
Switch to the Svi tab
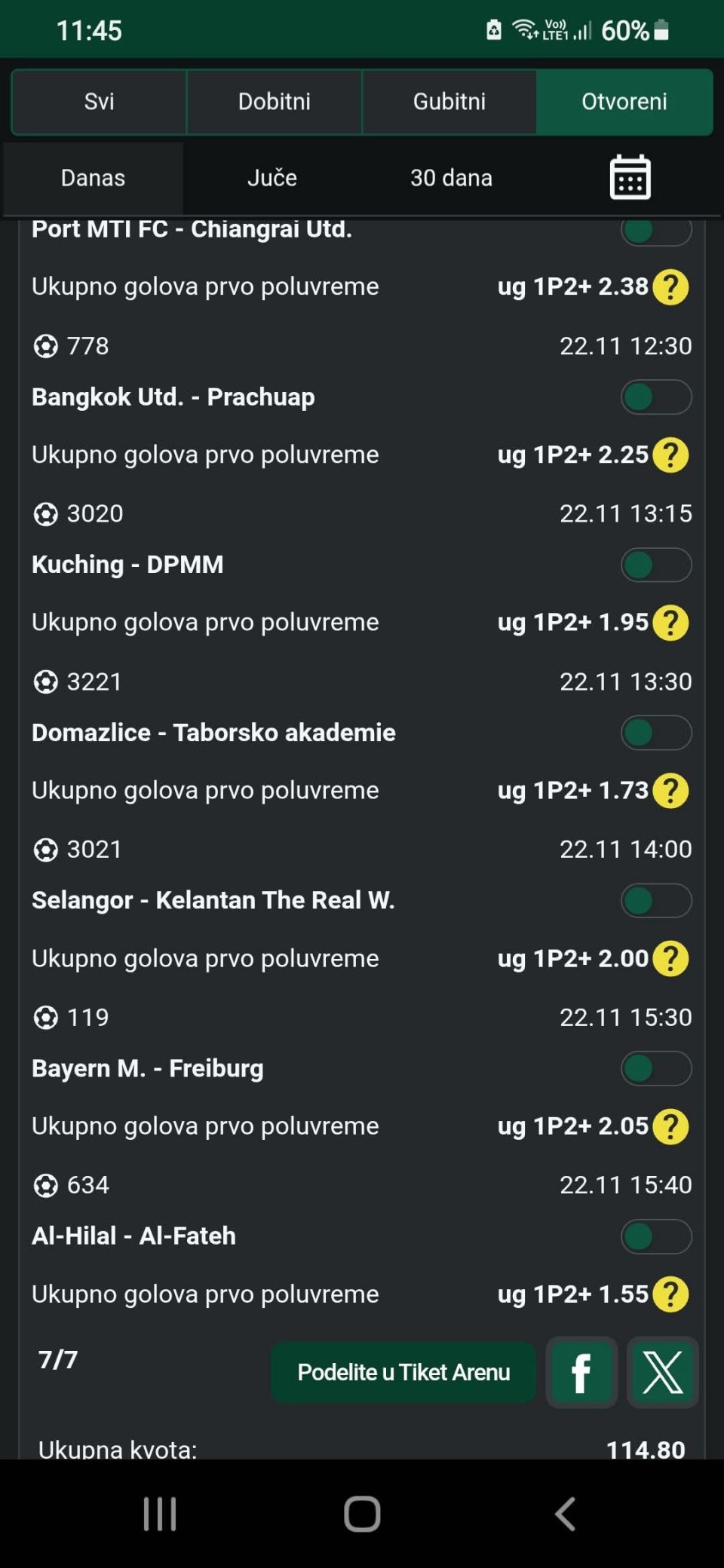pyautogui.click(x=99, y=102)
